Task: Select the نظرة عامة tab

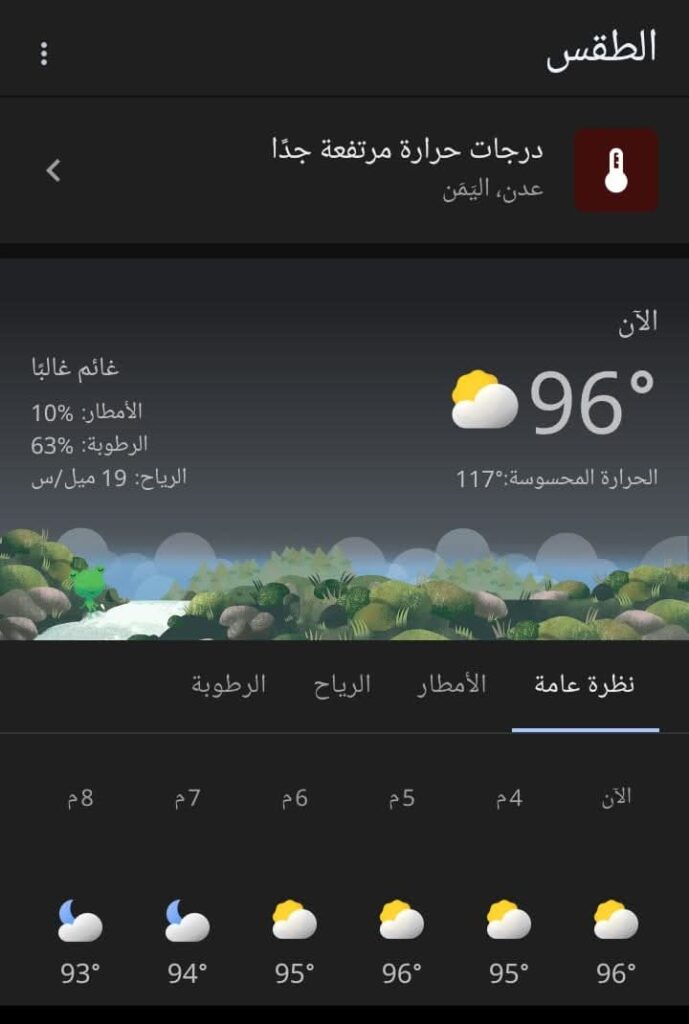Action: pyautogui.click(x=585, y=685)
